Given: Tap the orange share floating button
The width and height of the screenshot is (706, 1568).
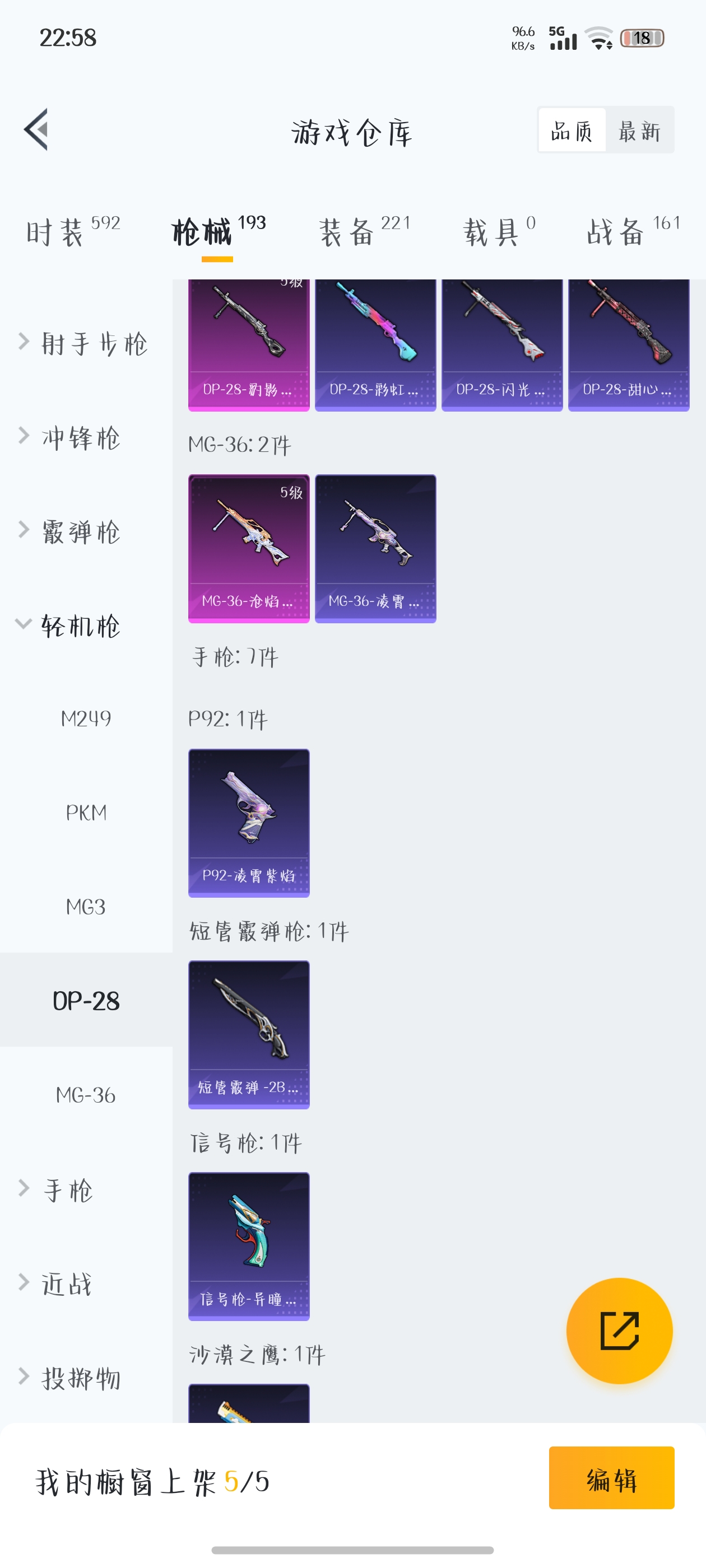Looking at the screenshot, I should (x=619, y=1331).
